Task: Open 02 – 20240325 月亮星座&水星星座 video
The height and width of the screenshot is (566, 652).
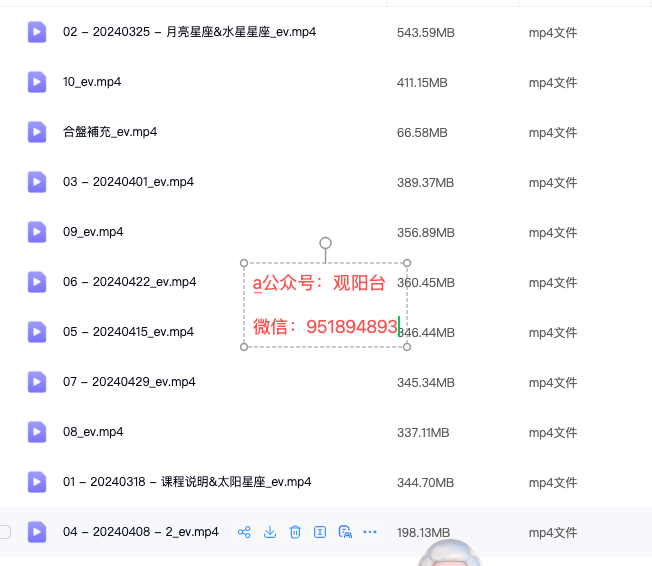Action: coord(189,32)
